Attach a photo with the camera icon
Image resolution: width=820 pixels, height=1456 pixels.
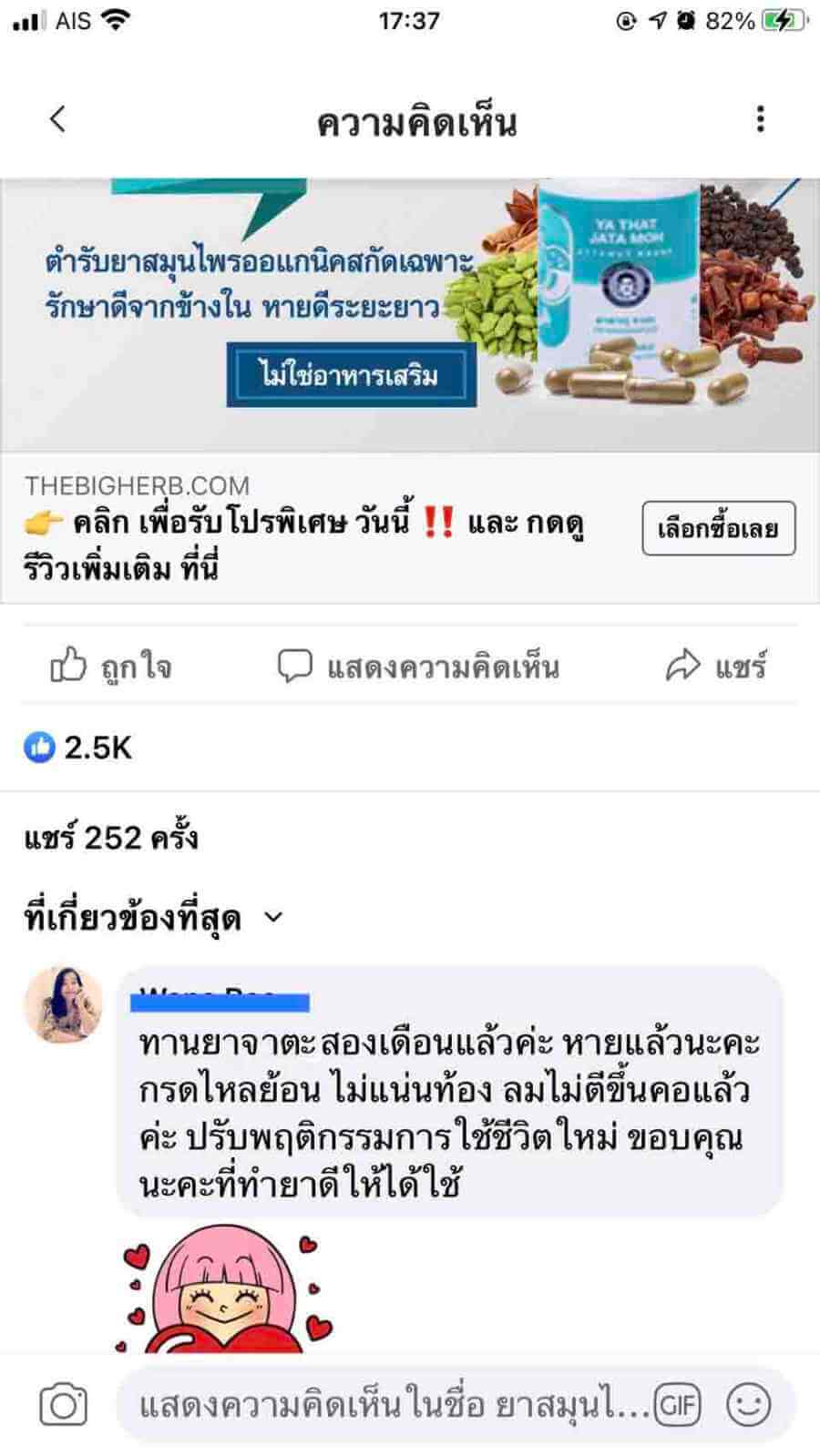pos(63,1405)
